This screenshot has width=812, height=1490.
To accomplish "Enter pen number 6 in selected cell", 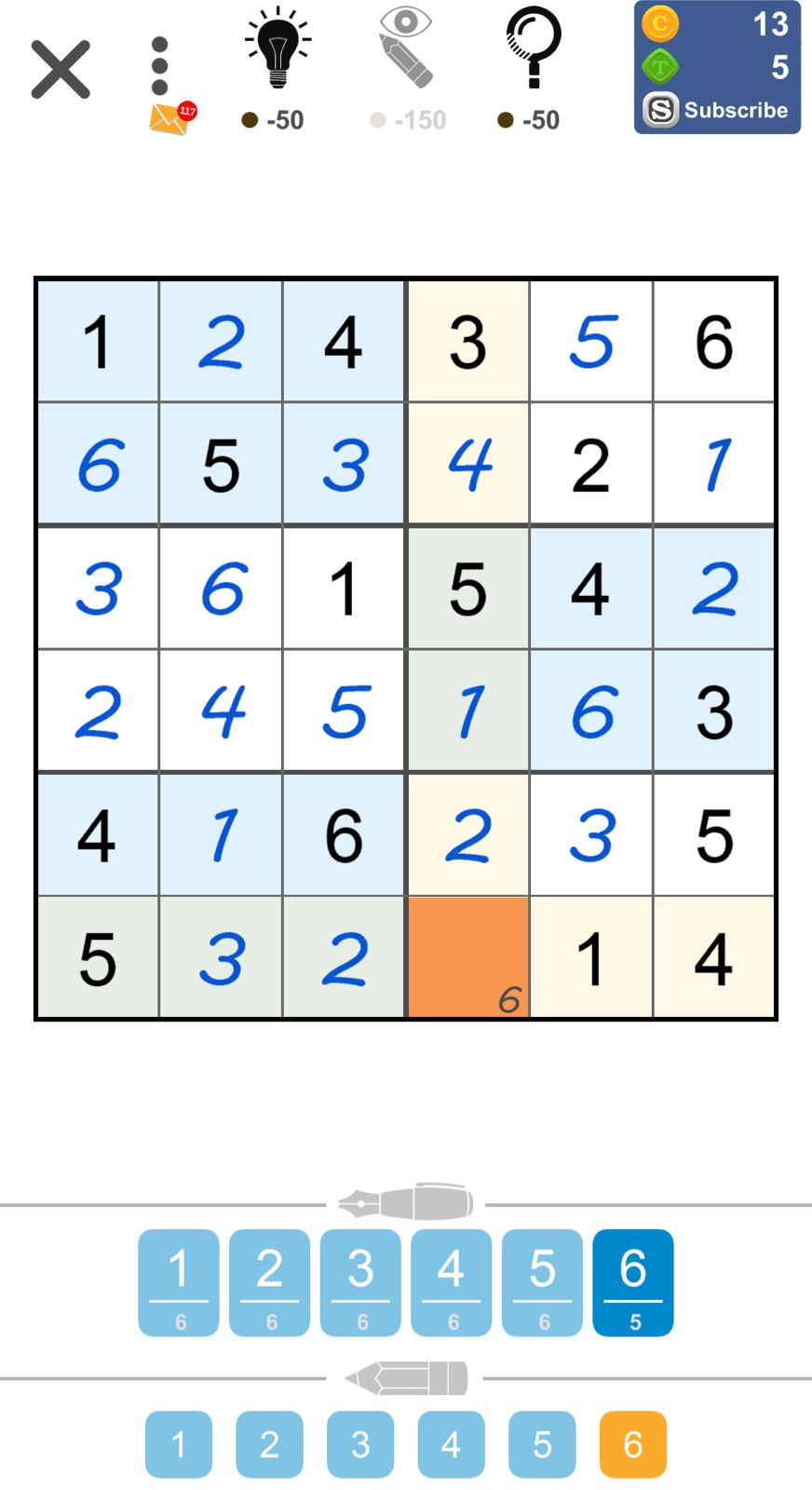I will pyautogui.click(x=633, y=1282).
